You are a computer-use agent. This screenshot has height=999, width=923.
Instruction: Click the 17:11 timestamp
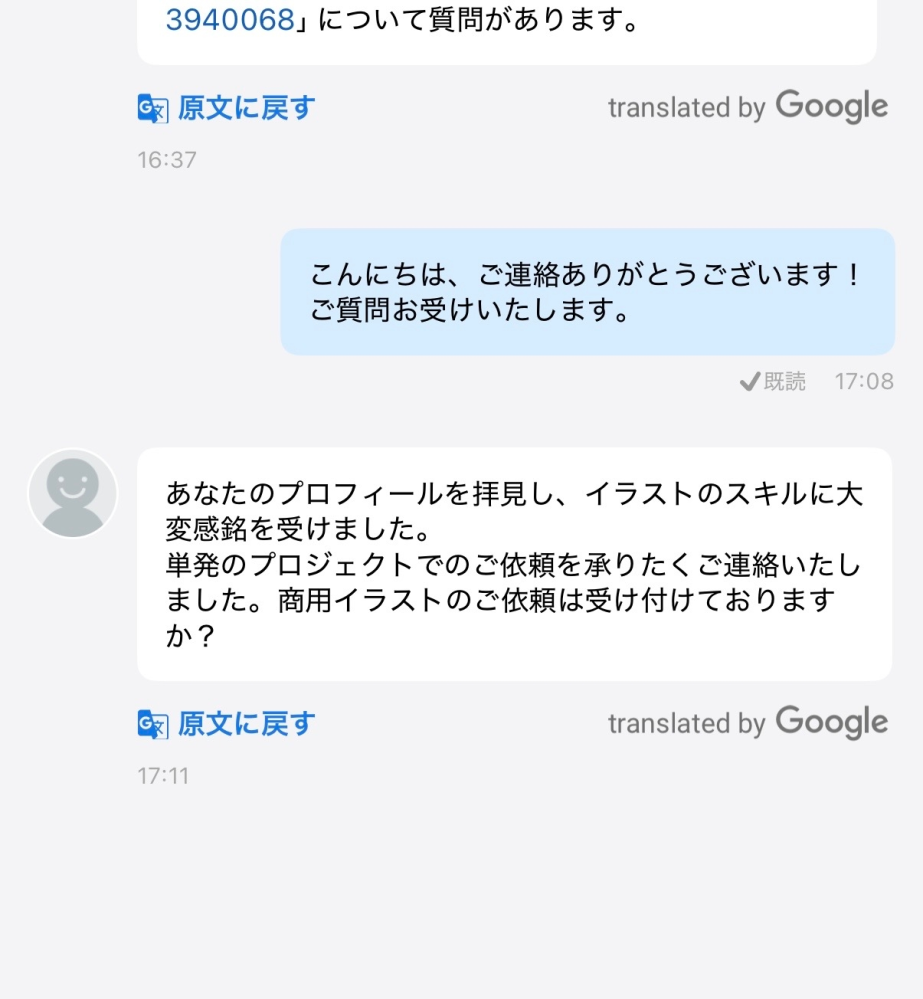[162, 775]
